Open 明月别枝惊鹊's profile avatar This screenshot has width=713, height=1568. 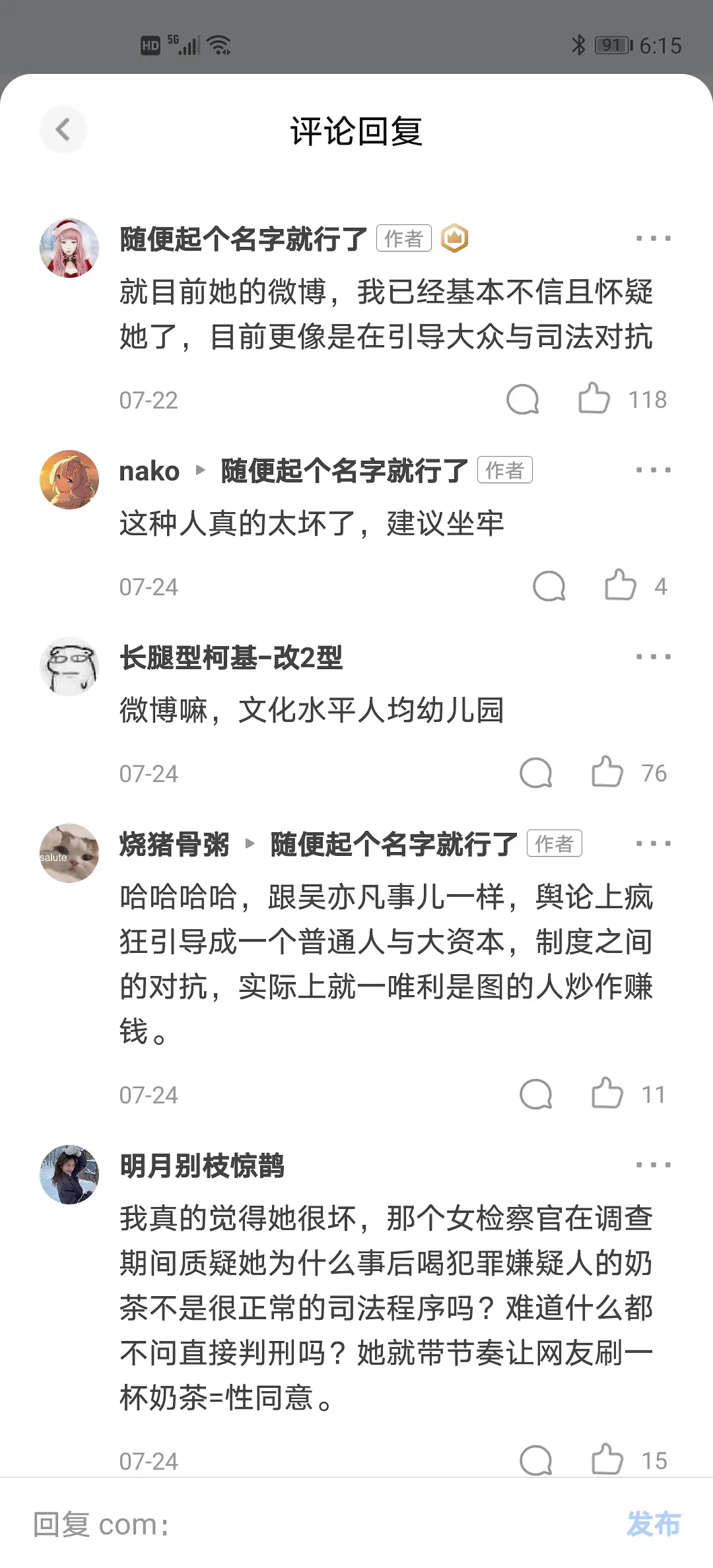tap(69, 1175)
